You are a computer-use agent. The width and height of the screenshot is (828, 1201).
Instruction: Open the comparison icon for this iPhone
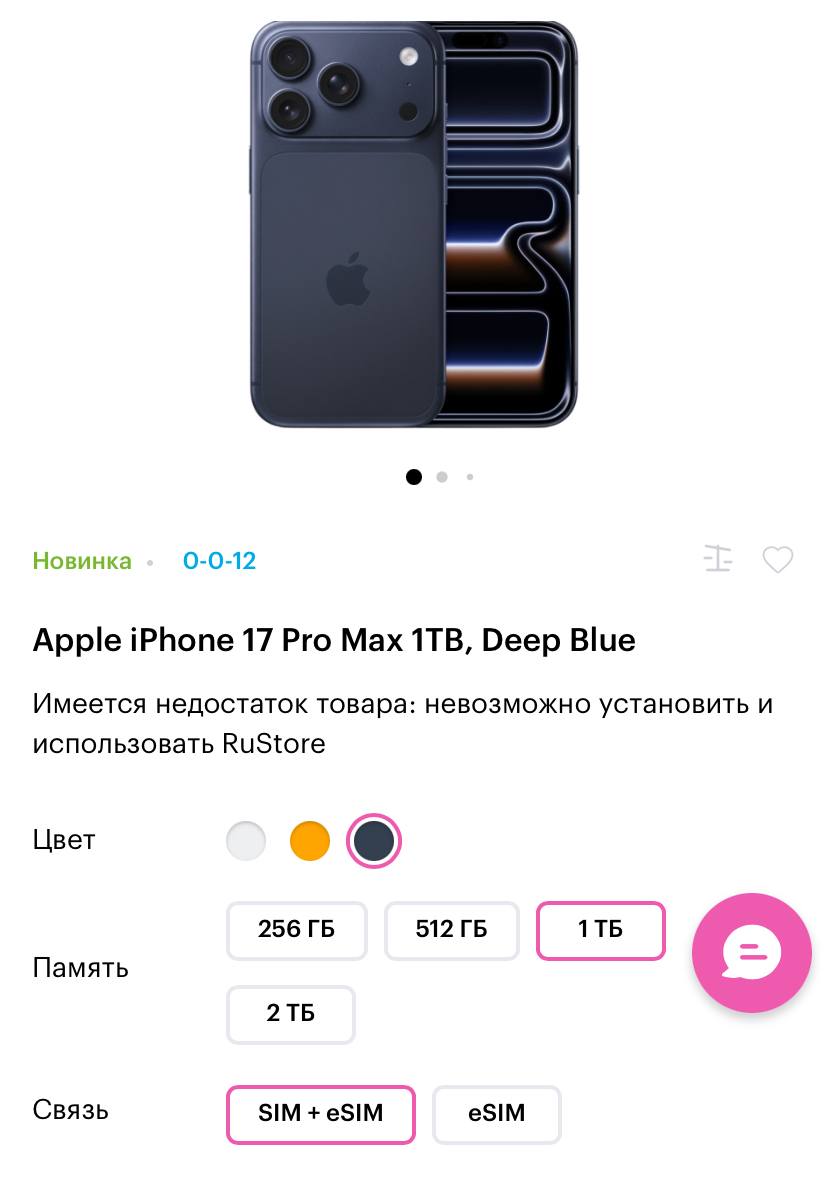click(718, 560)
